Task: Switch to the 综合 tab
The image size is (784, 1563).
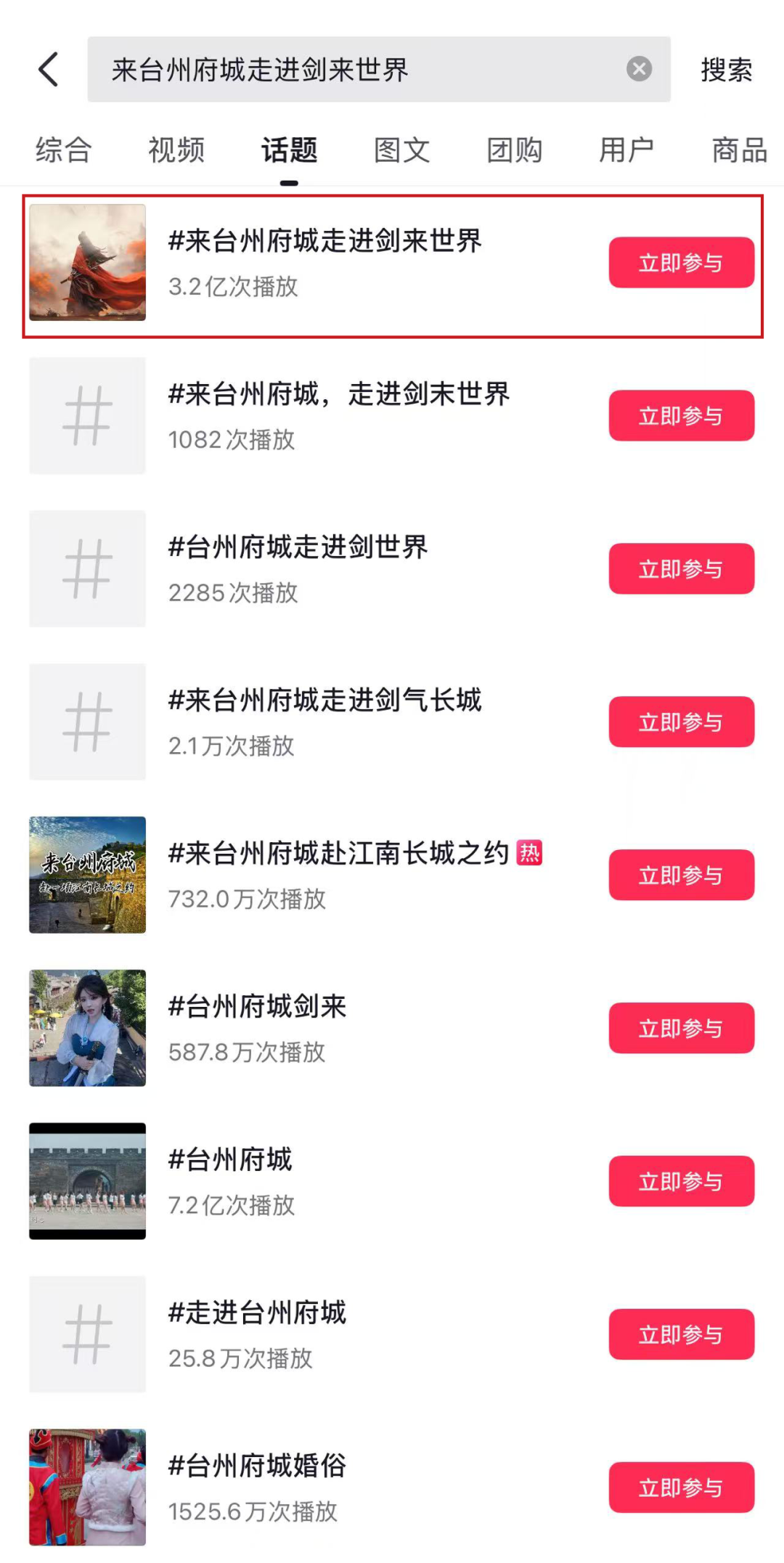Action: (64, 150)
